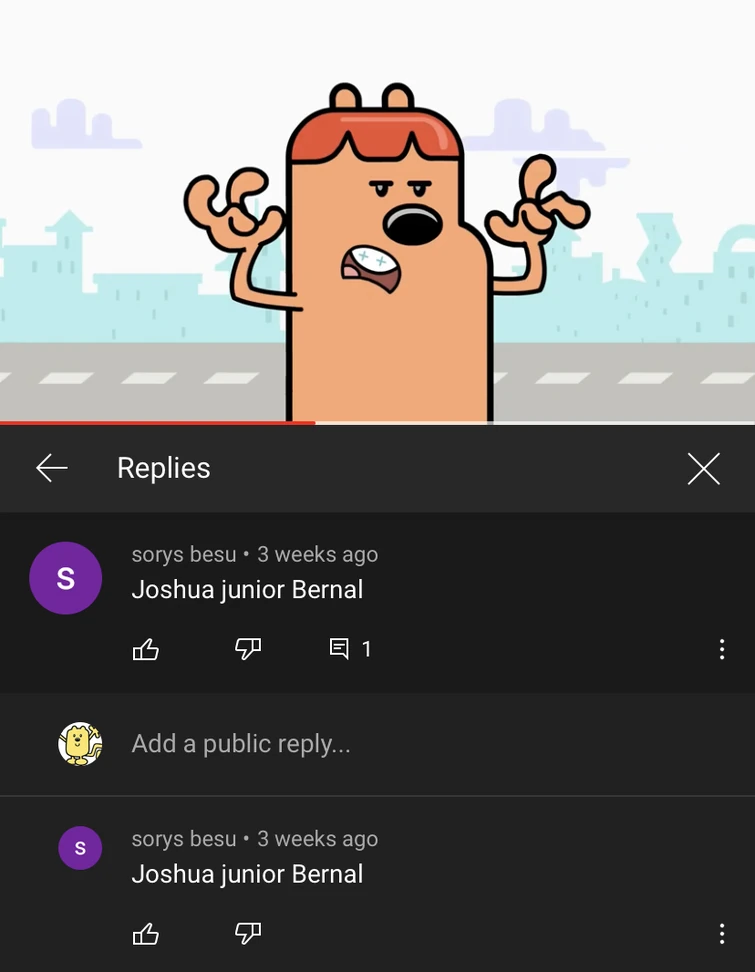Dislike the second sorys besu reply
This screenshot has width=755, height=972.
tap(247, 933)
